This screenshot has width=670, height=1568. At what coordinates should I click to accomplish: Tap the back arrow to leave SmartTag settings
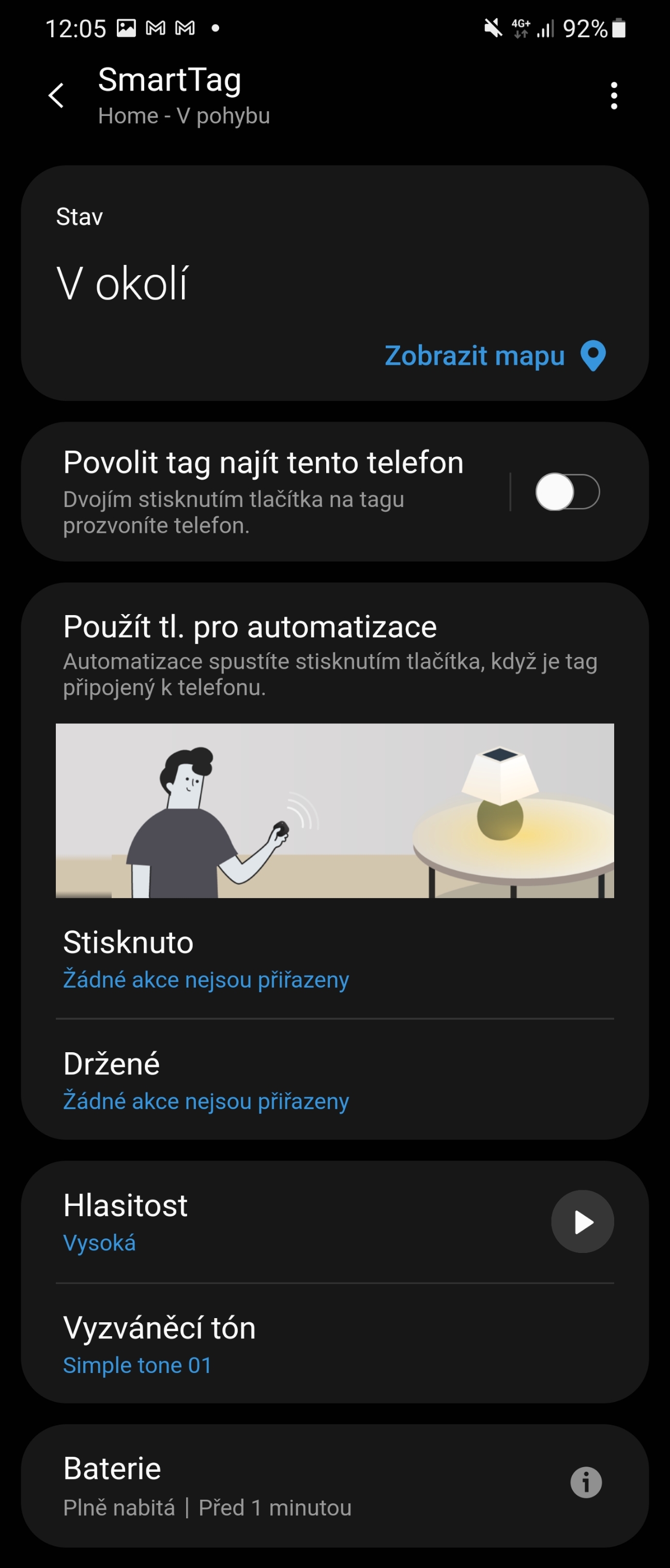point(56,96)
